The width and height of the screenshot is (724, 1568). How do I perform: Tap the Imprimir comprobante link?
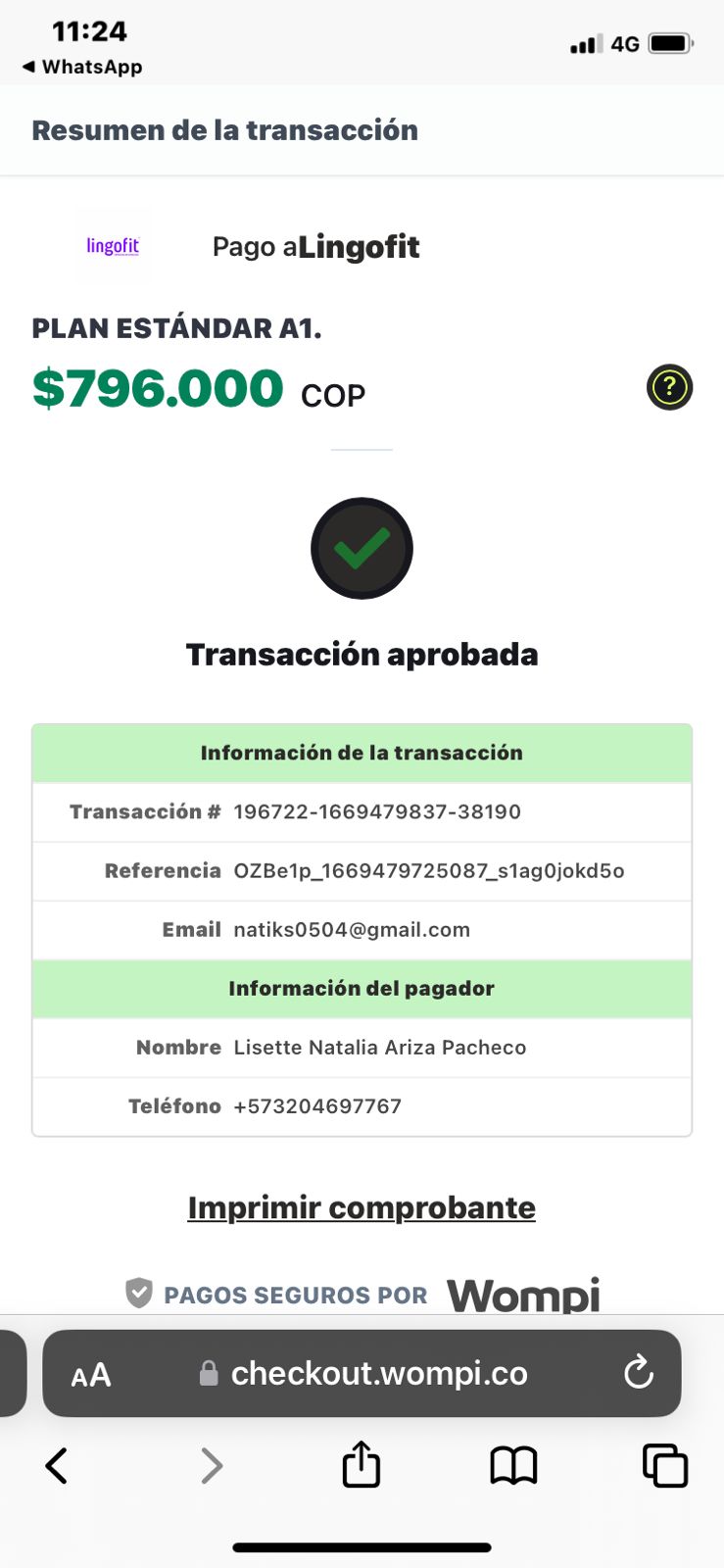point(362,1207)
